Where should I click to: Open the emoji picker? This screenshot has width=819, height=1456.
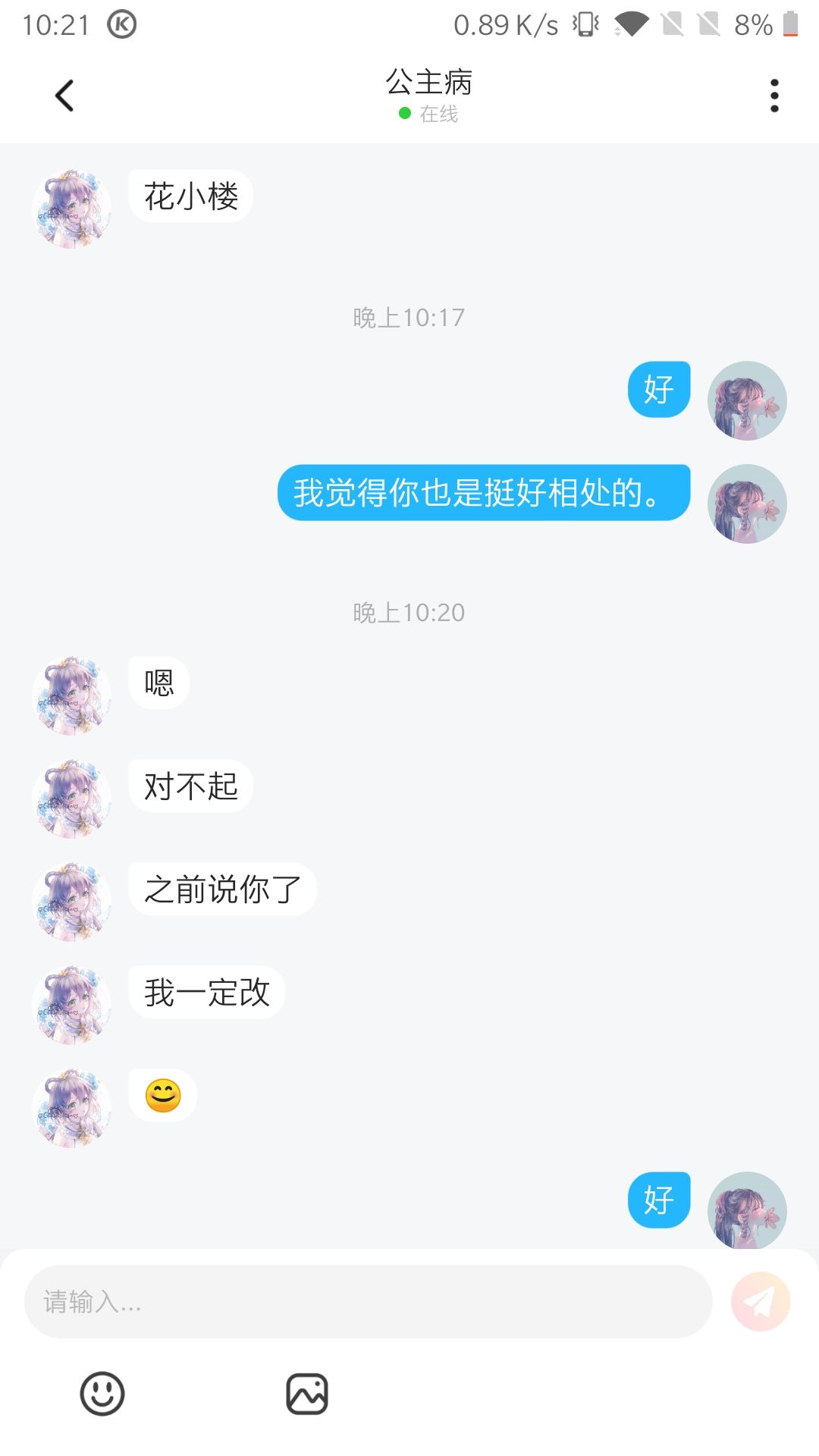pyautogui.click(x=102, y=1394)
